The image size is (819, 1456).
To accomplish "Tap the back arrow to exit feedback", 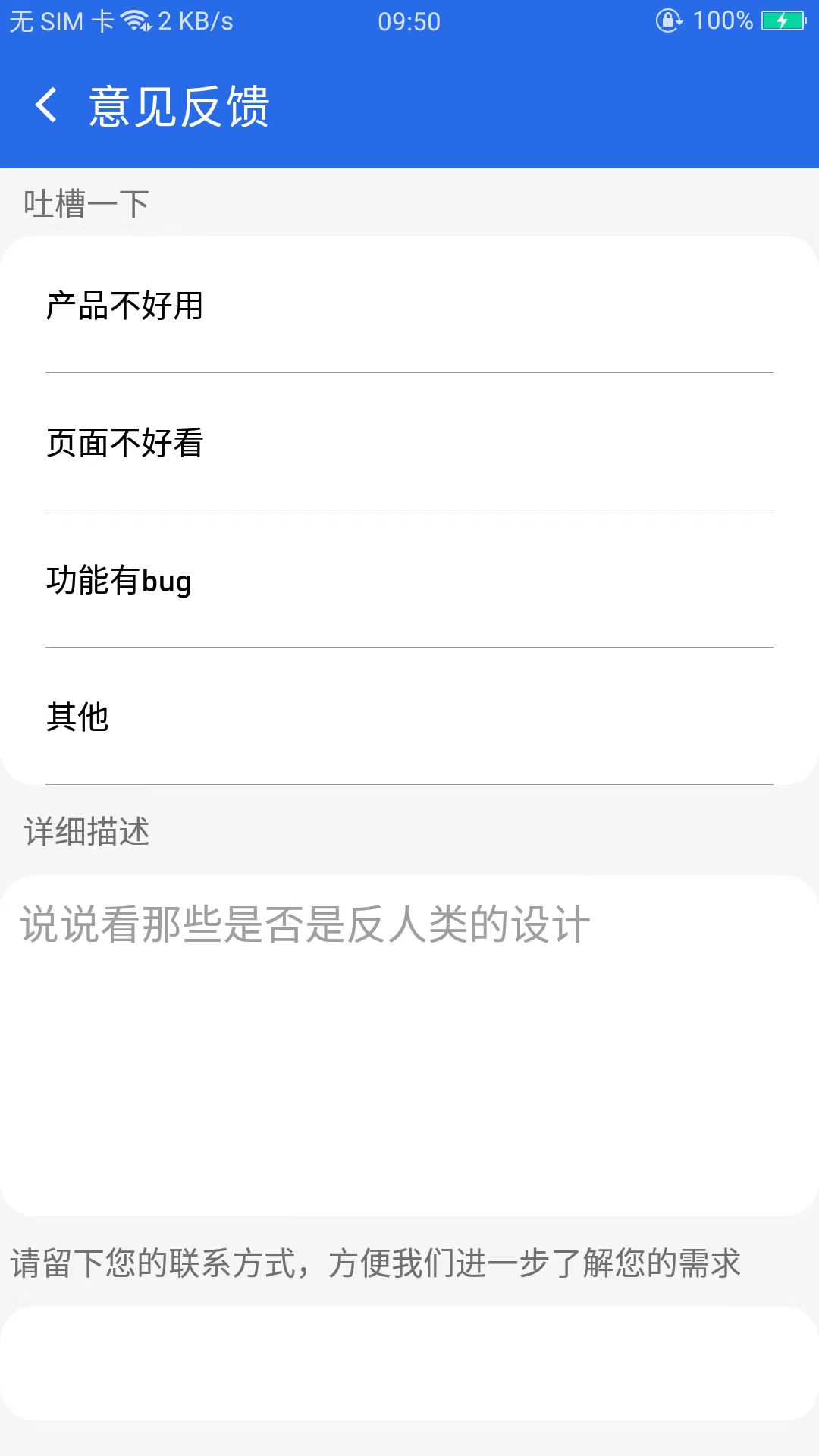I will click(x=48, y=106).
